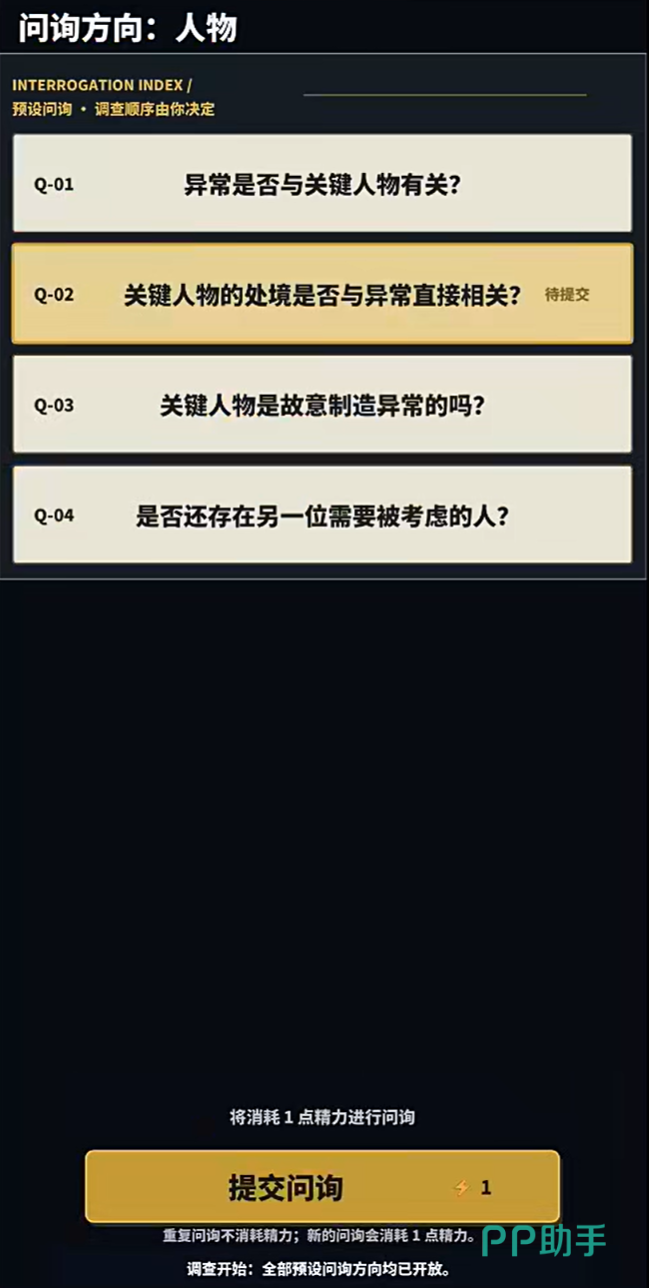Image resolution: width=649 pixels, height=1288 pixels.
Task: Select question Q-01 异常是否与关键人物有关
Action: 322,184
